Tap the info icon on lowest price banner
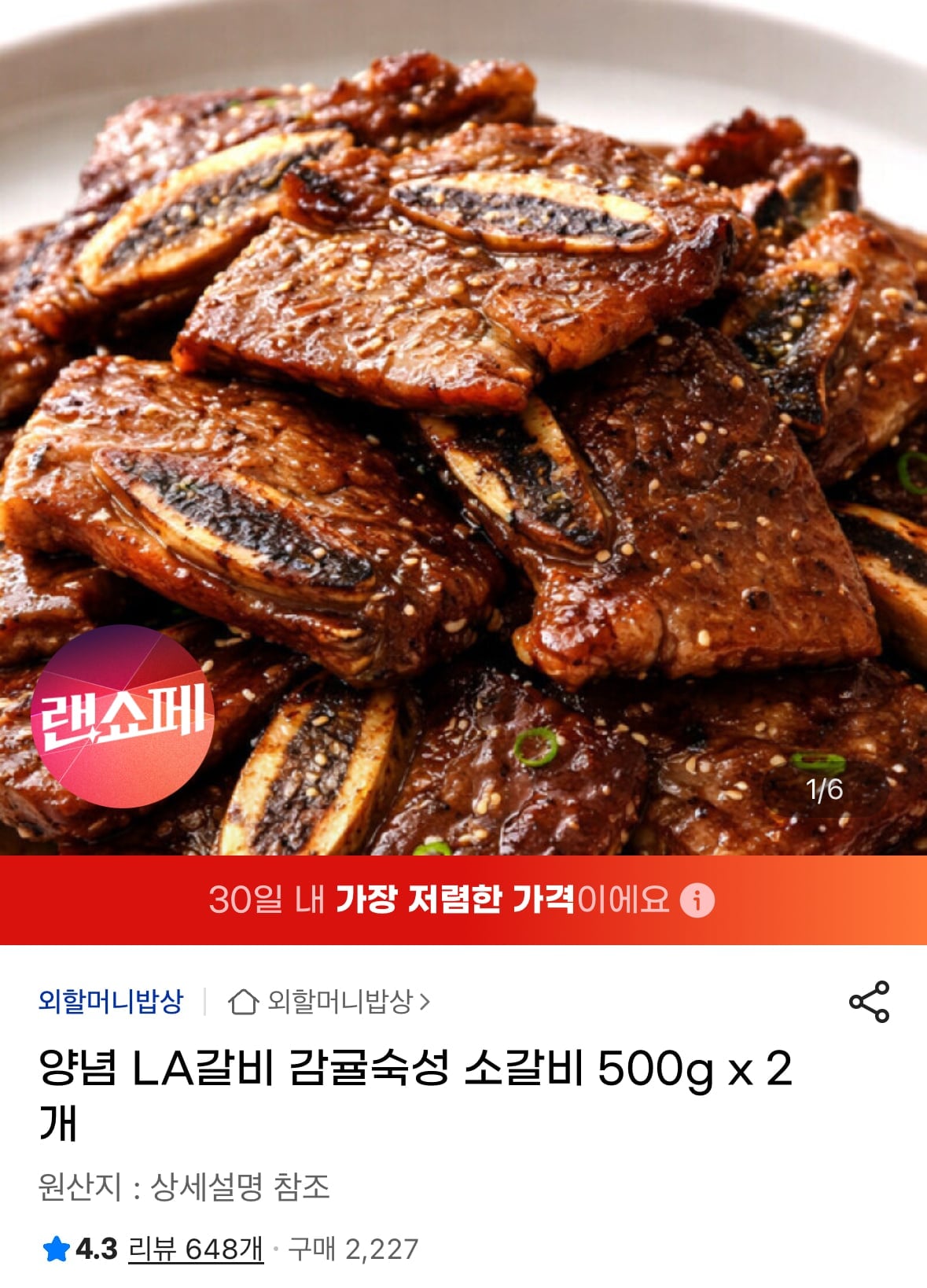 [697, 900]
